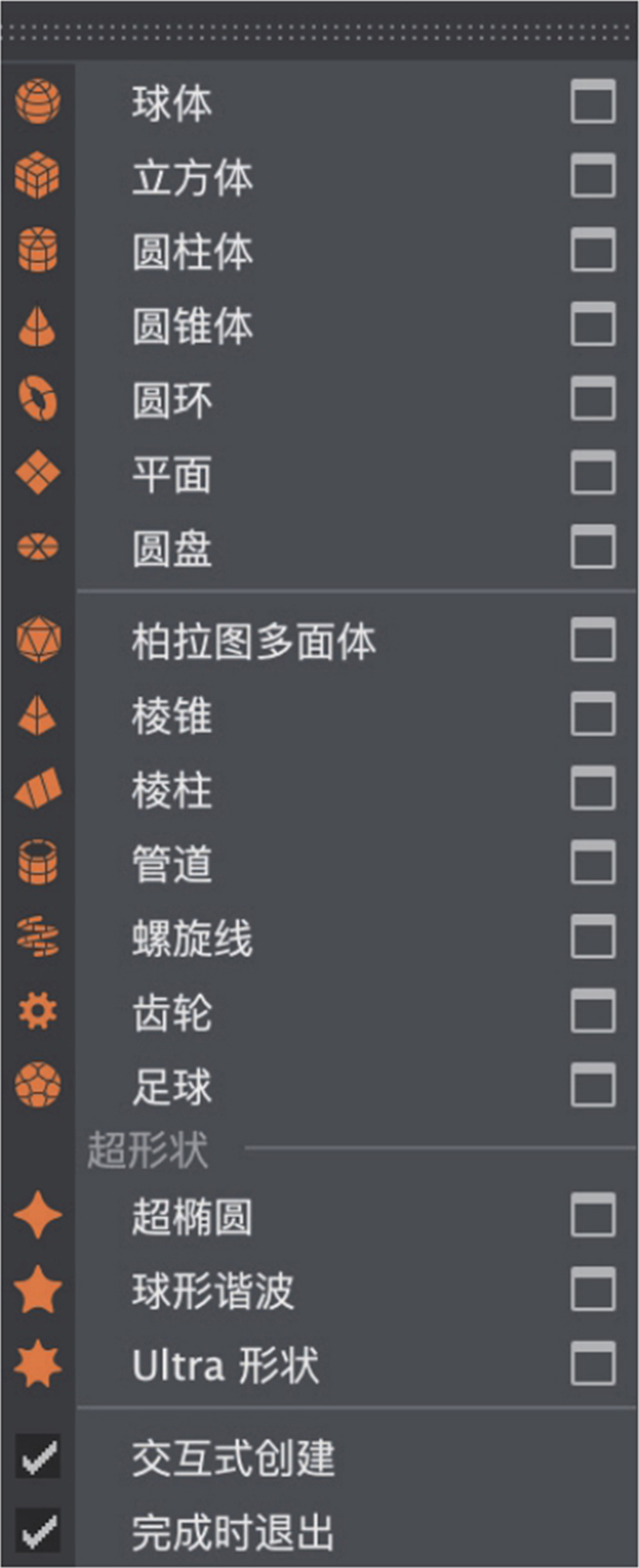Viewport: 639px width, 1568px height.
Task: Add a 圆柱体 shape
Action: coord(192,251)
